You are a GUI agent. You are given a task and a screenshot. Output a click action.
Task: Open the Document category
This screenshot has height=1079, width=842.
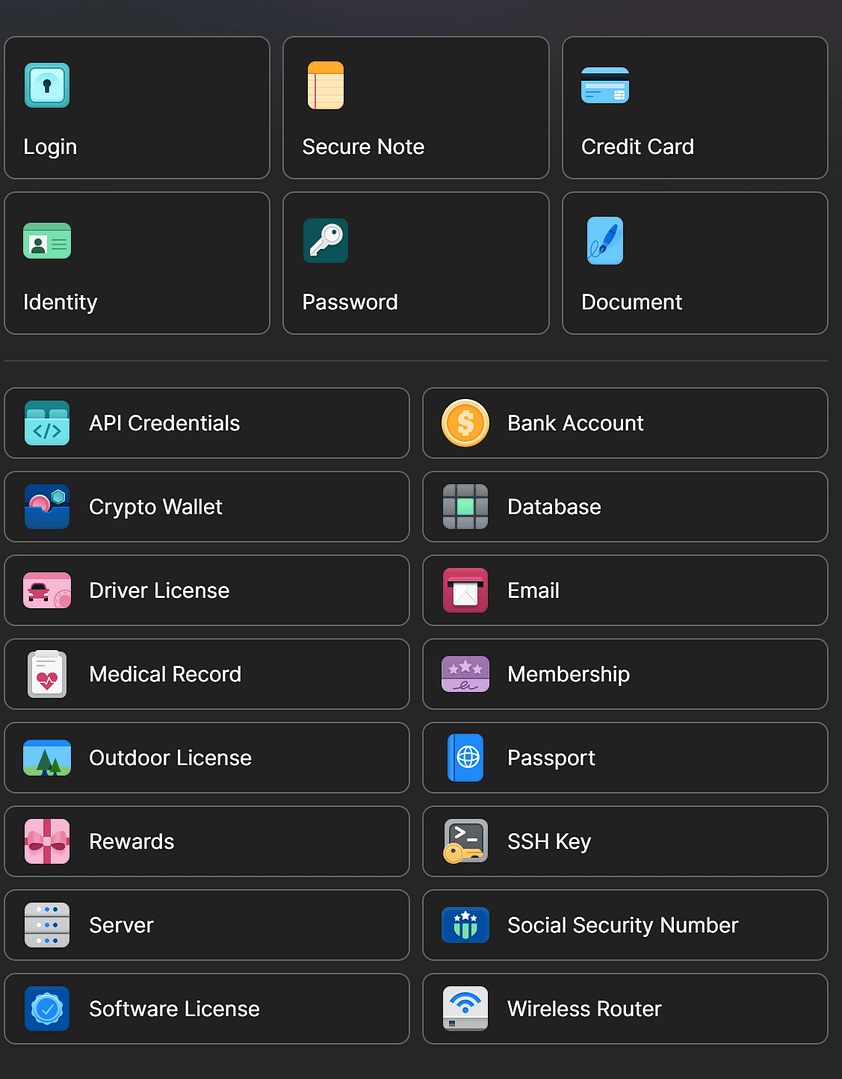click(694, 263)
